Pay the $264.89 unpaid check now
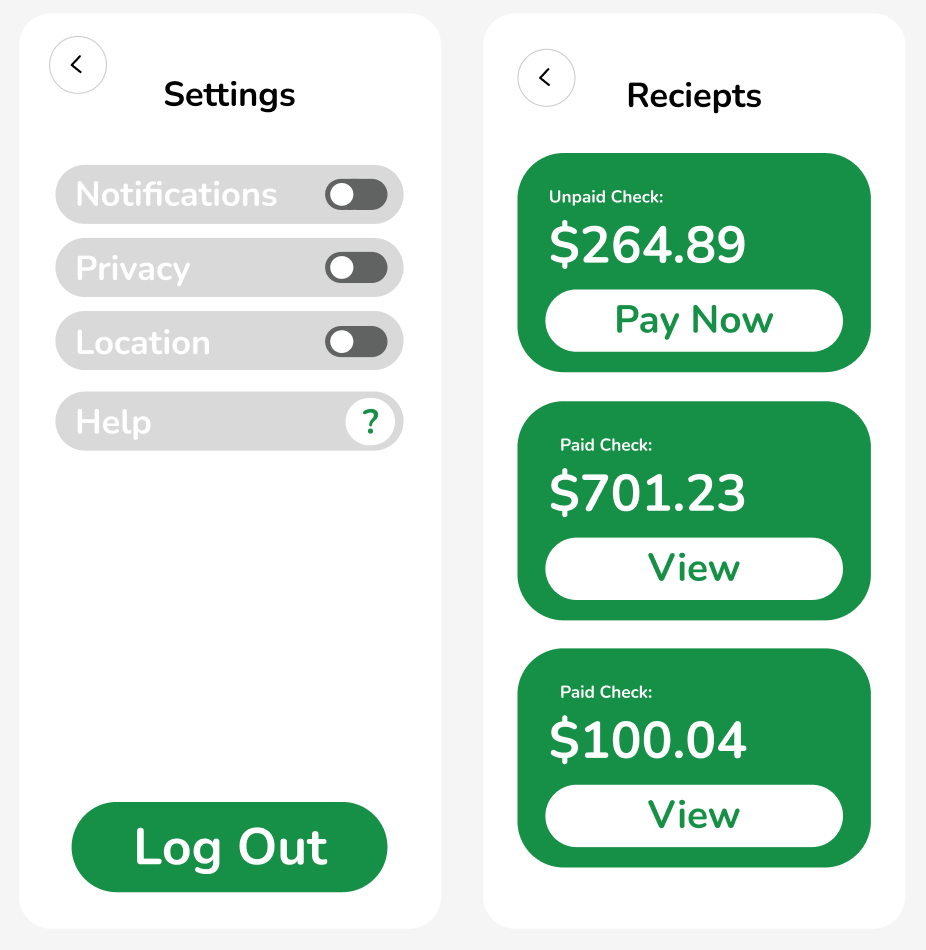The image size is (926, 950). click(693, 321)
